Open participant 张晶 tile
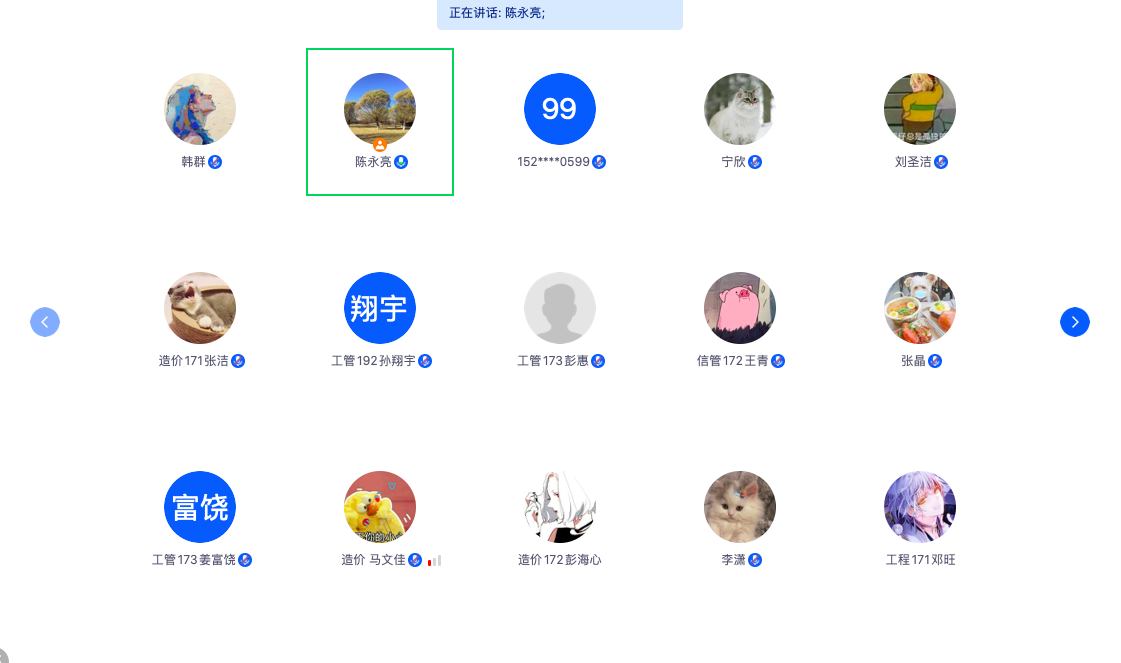 [x=920, y=308]
